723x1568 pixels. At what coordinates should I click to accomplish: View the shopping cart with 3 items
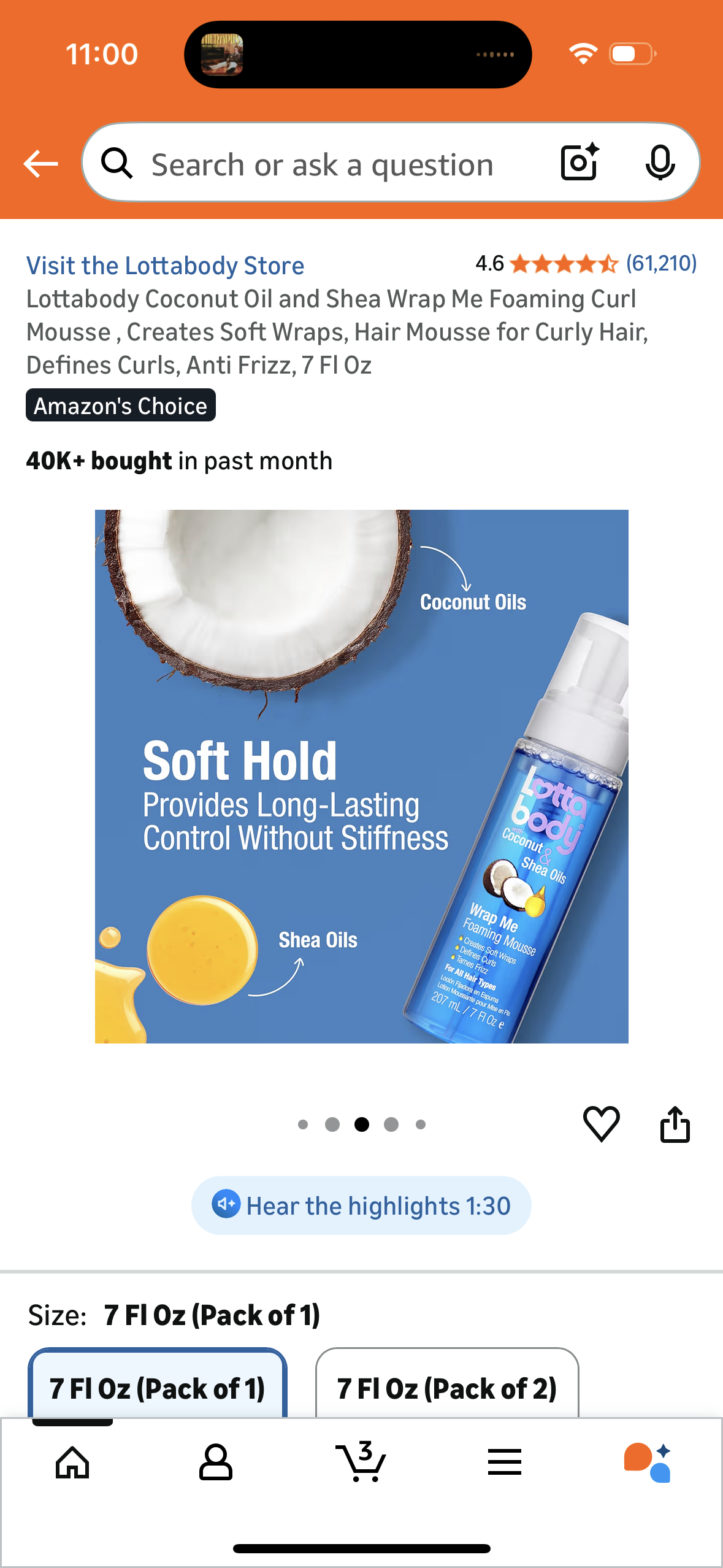[x=361, y=1462]
